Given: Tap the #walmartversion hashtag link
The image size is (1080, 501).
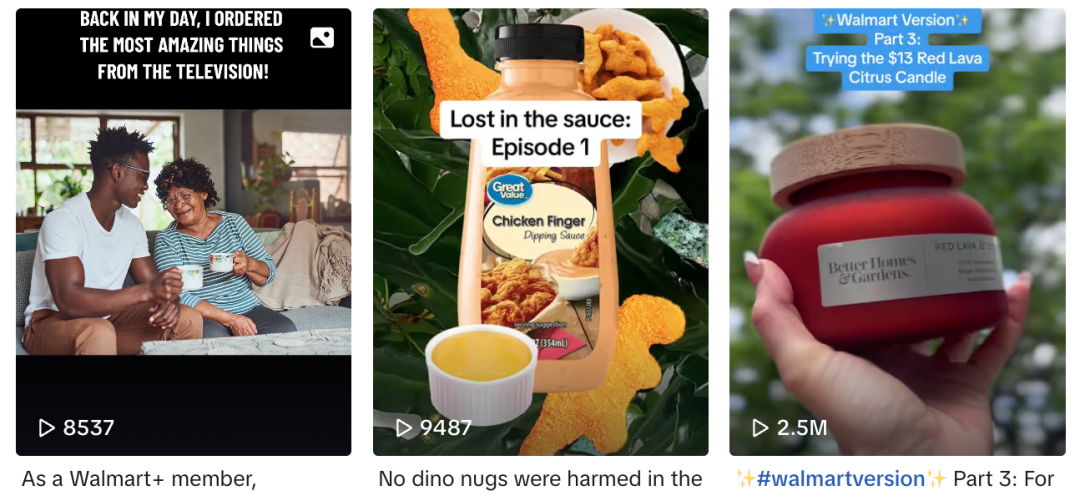Looking at the screenshot, I should 840,479.
